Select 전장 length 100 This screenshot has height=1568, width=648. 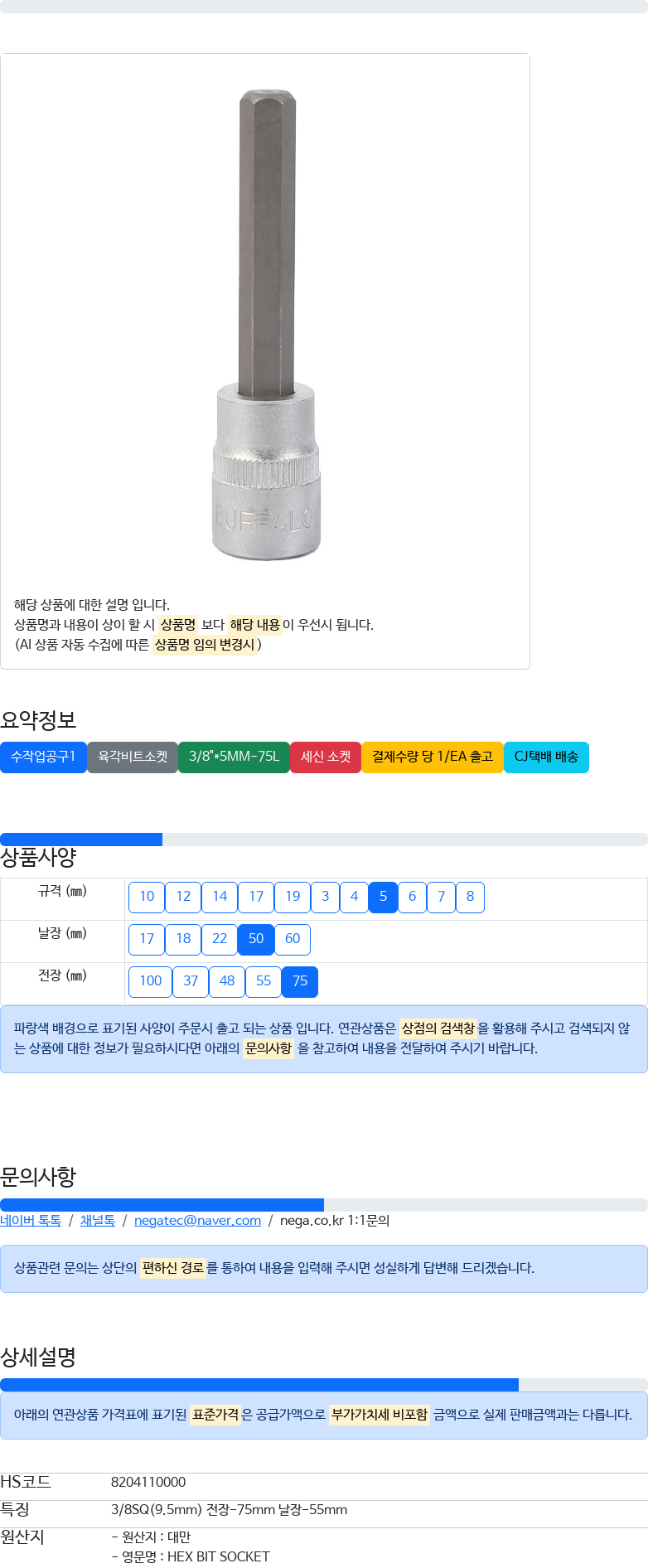pyautogui.click(x=151, y=981)
